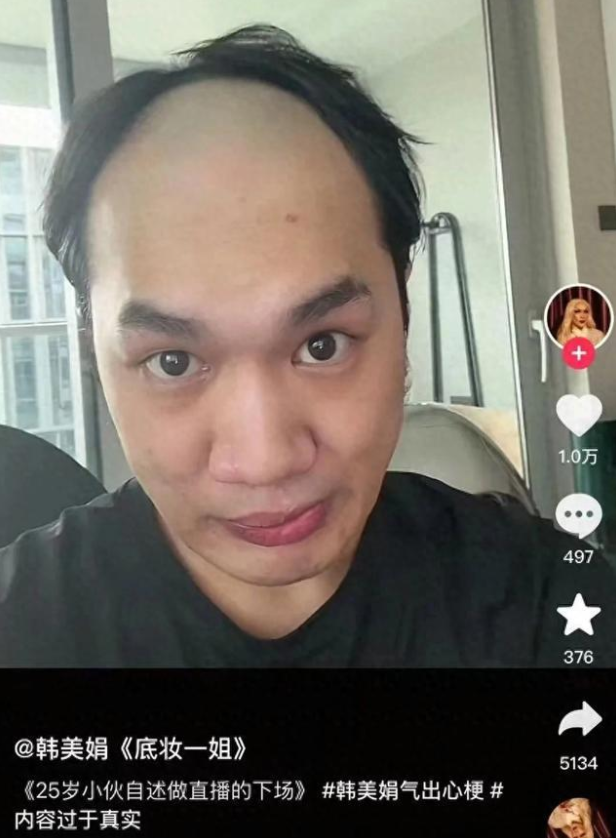This screenshot has width=616, height=838.
Task: Open the comments with 497 replies
Action: point(579,516)
